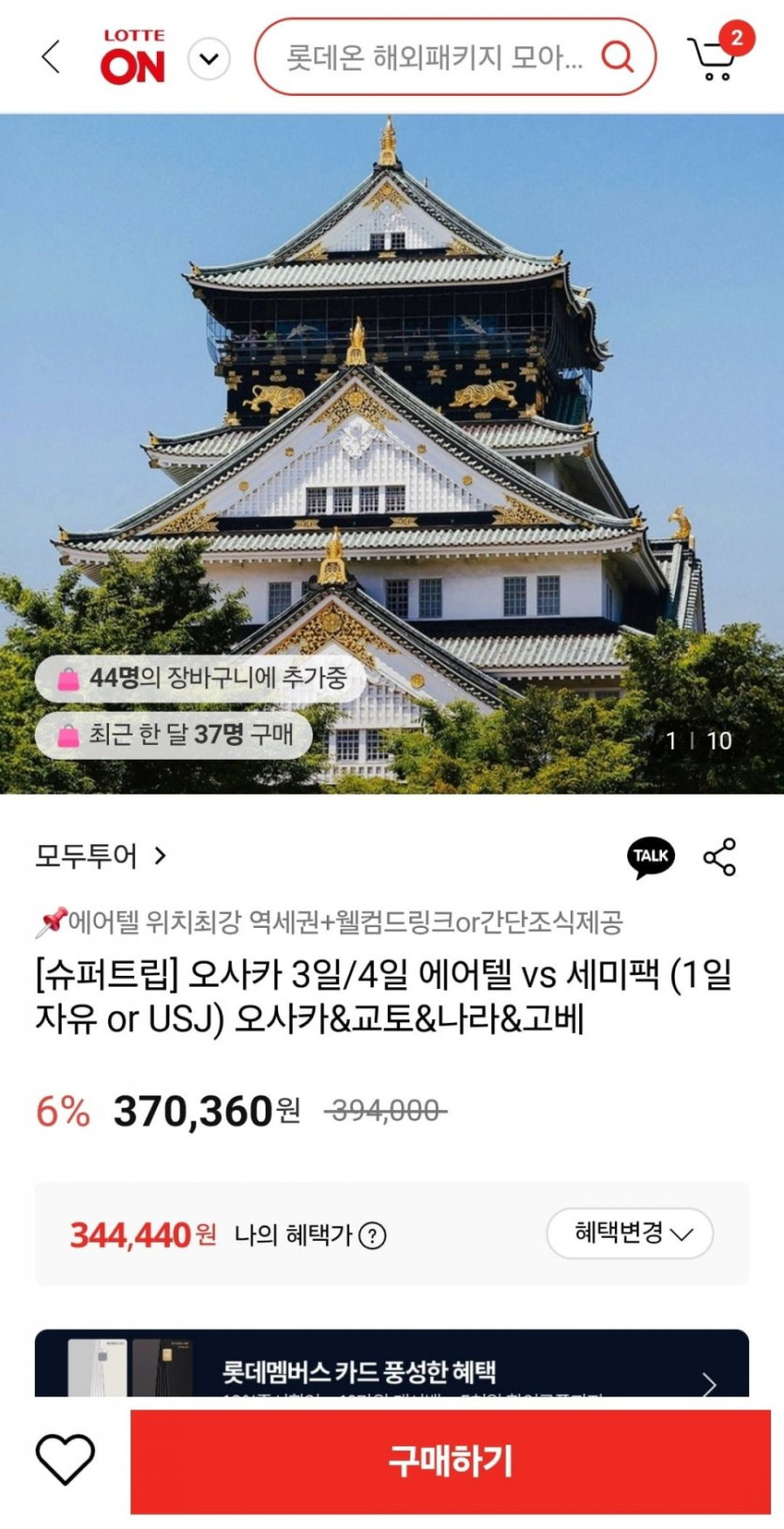Go back using the top-left arrow
This screenshot has width=784, height=1529.
coord(51,56)
